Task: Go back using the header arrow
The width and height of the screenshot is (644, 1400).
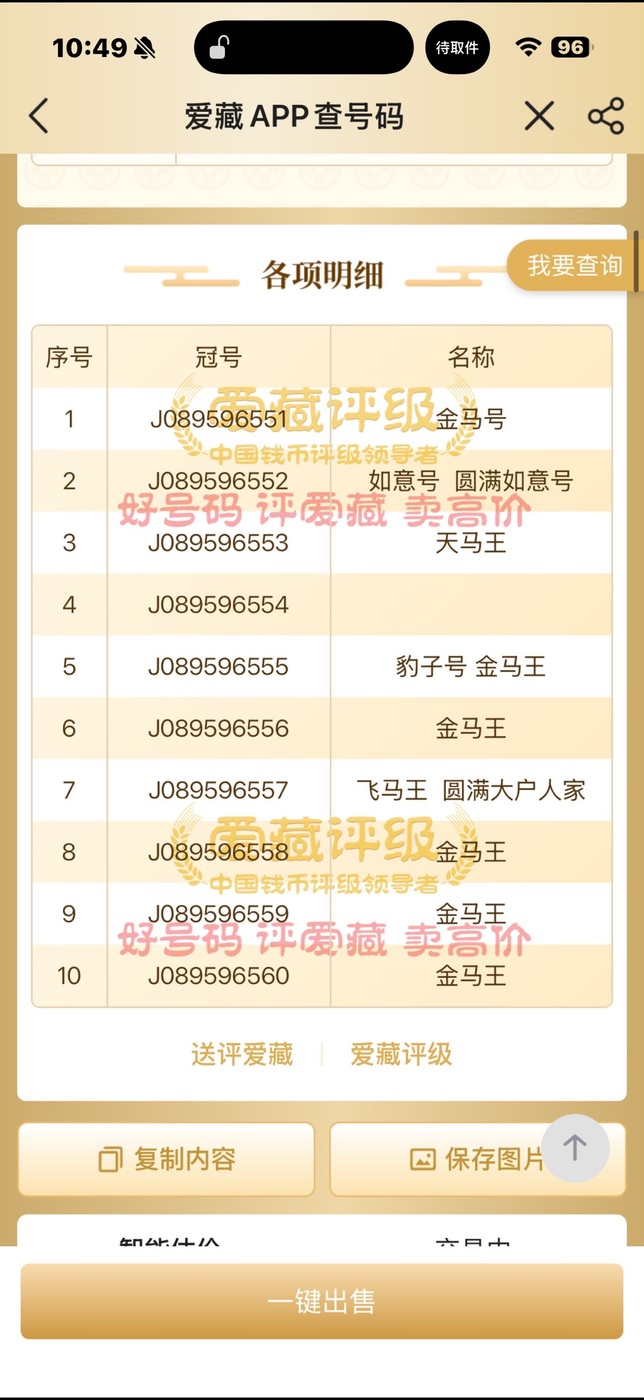Action: (x=38, y=117)
